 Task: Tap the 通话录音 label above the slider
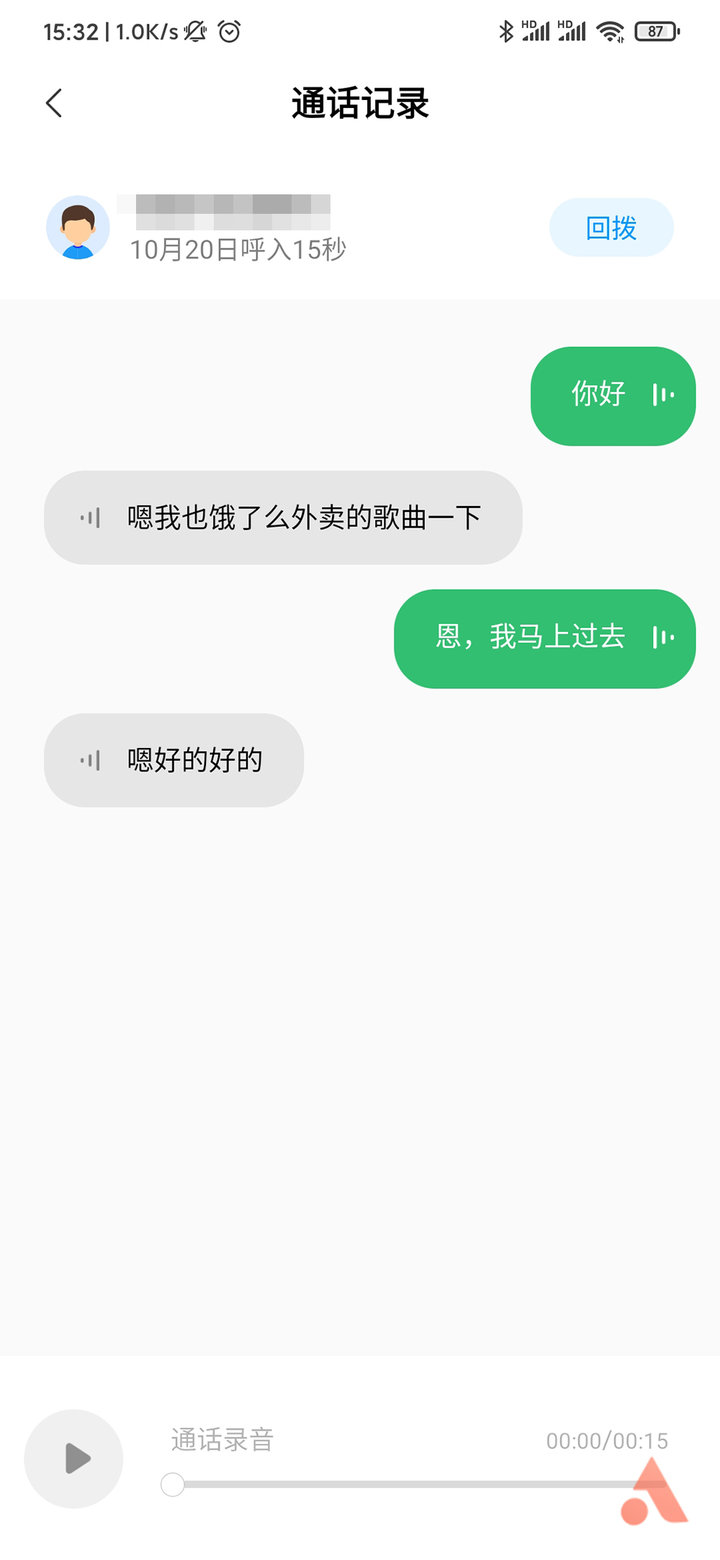tap(220, 1441)
